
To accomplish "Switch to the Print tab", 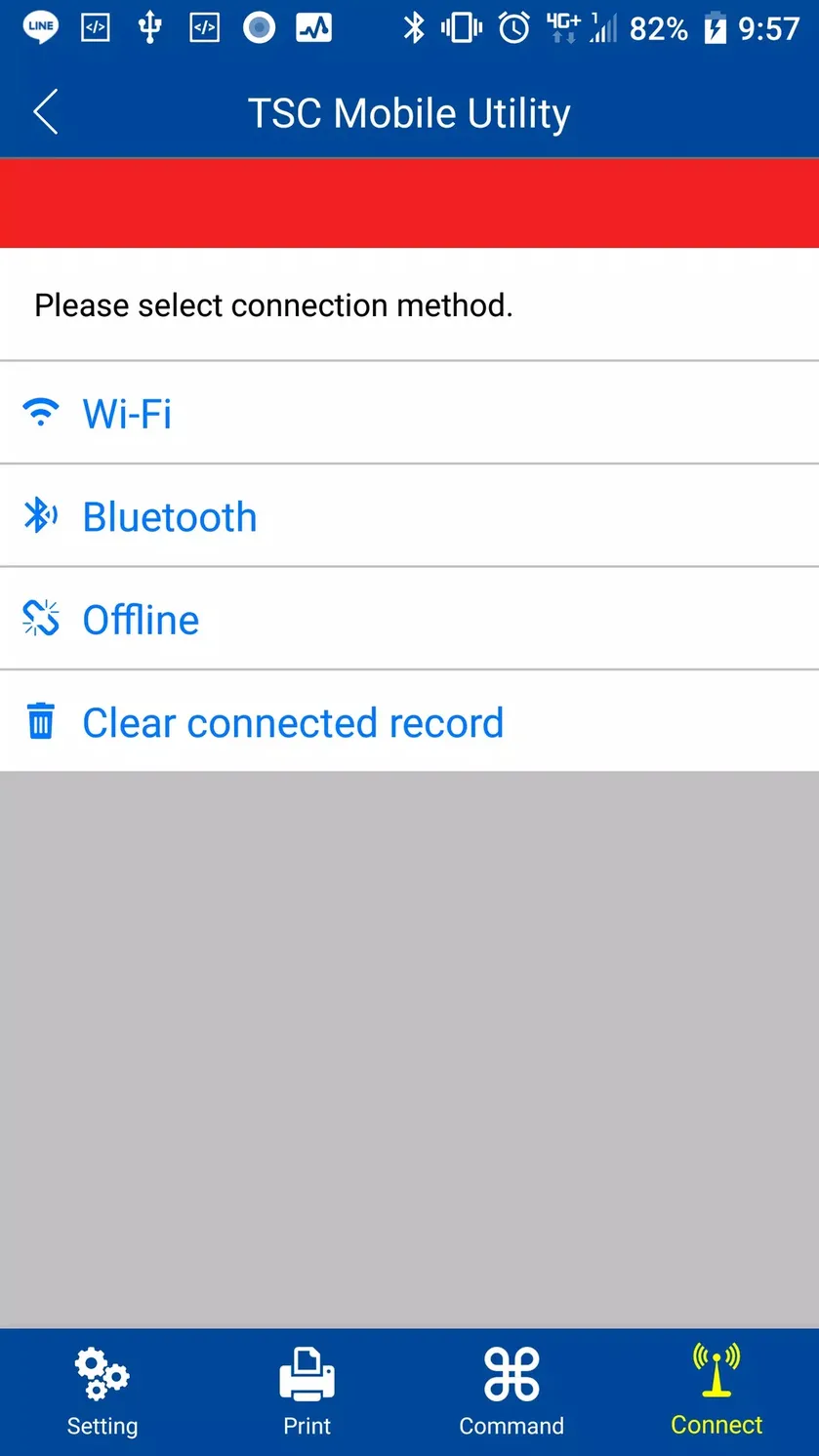I will 307,1392.
